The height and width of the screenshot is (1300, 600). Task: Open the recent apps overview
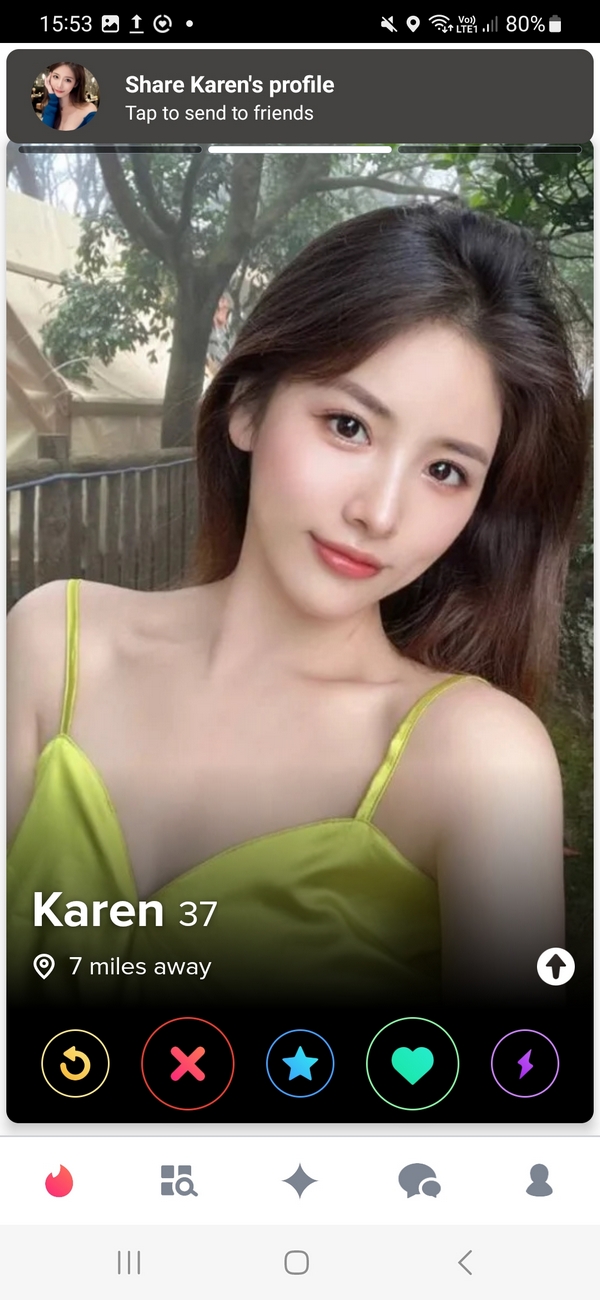129,1263
